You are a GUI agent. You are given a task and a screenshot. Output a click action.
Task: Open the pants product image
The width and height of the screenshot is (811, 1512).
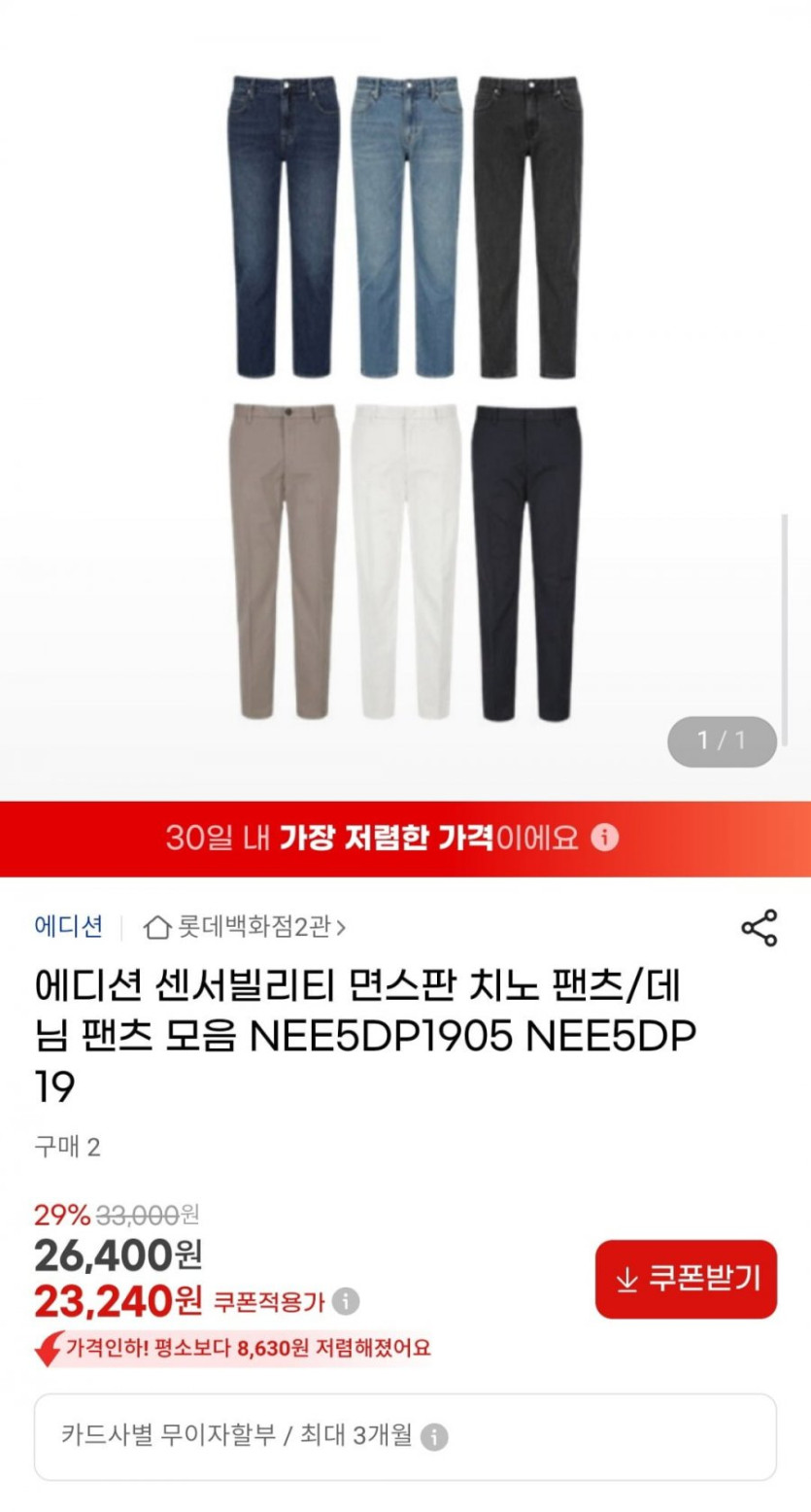click(405, 398)
